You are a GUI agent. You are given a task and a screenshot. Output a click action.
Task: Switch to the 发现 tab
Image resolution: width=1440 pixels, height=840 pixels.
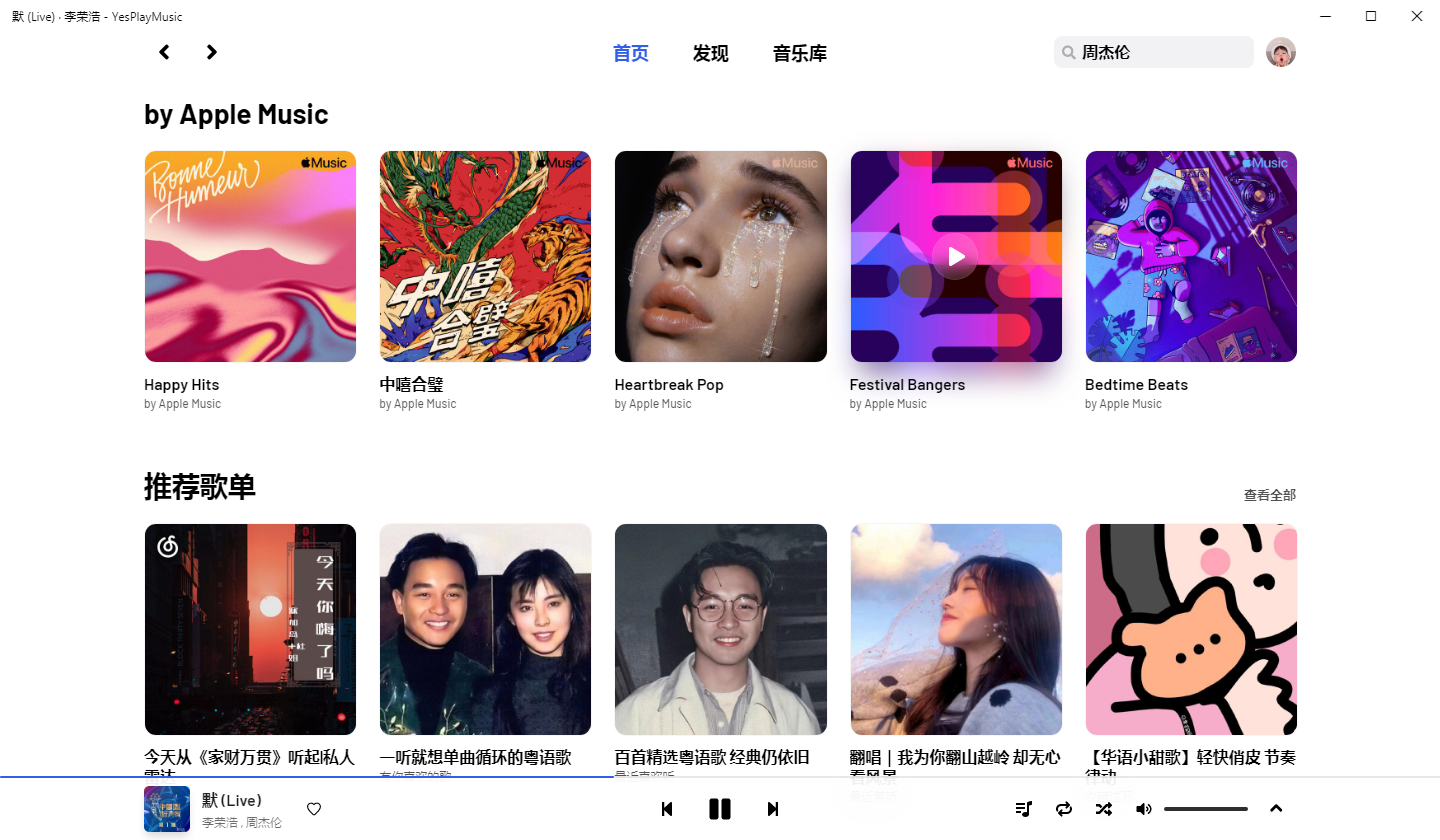(x=710, y=54)
